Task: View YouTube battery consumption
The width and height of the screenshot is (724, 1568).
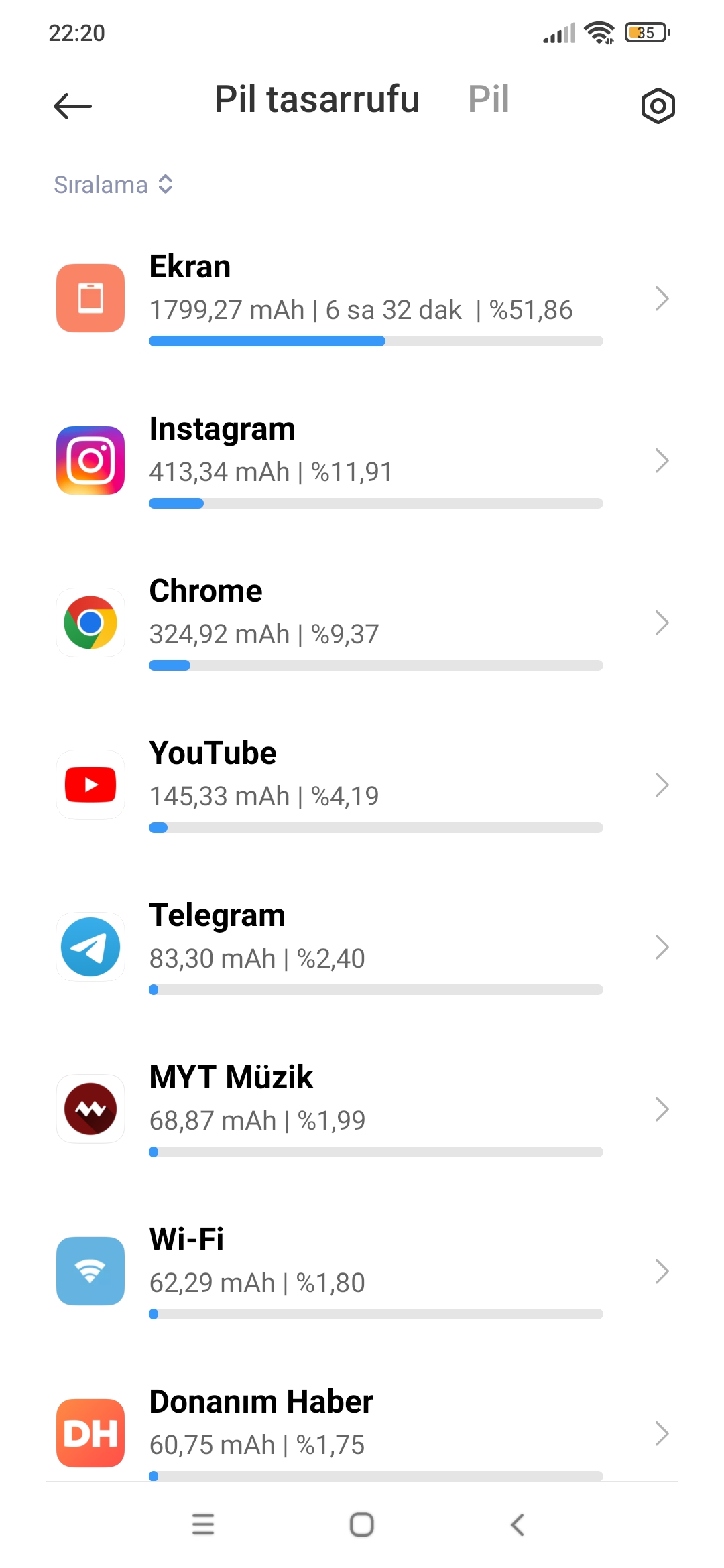Action: coord(362,785)
